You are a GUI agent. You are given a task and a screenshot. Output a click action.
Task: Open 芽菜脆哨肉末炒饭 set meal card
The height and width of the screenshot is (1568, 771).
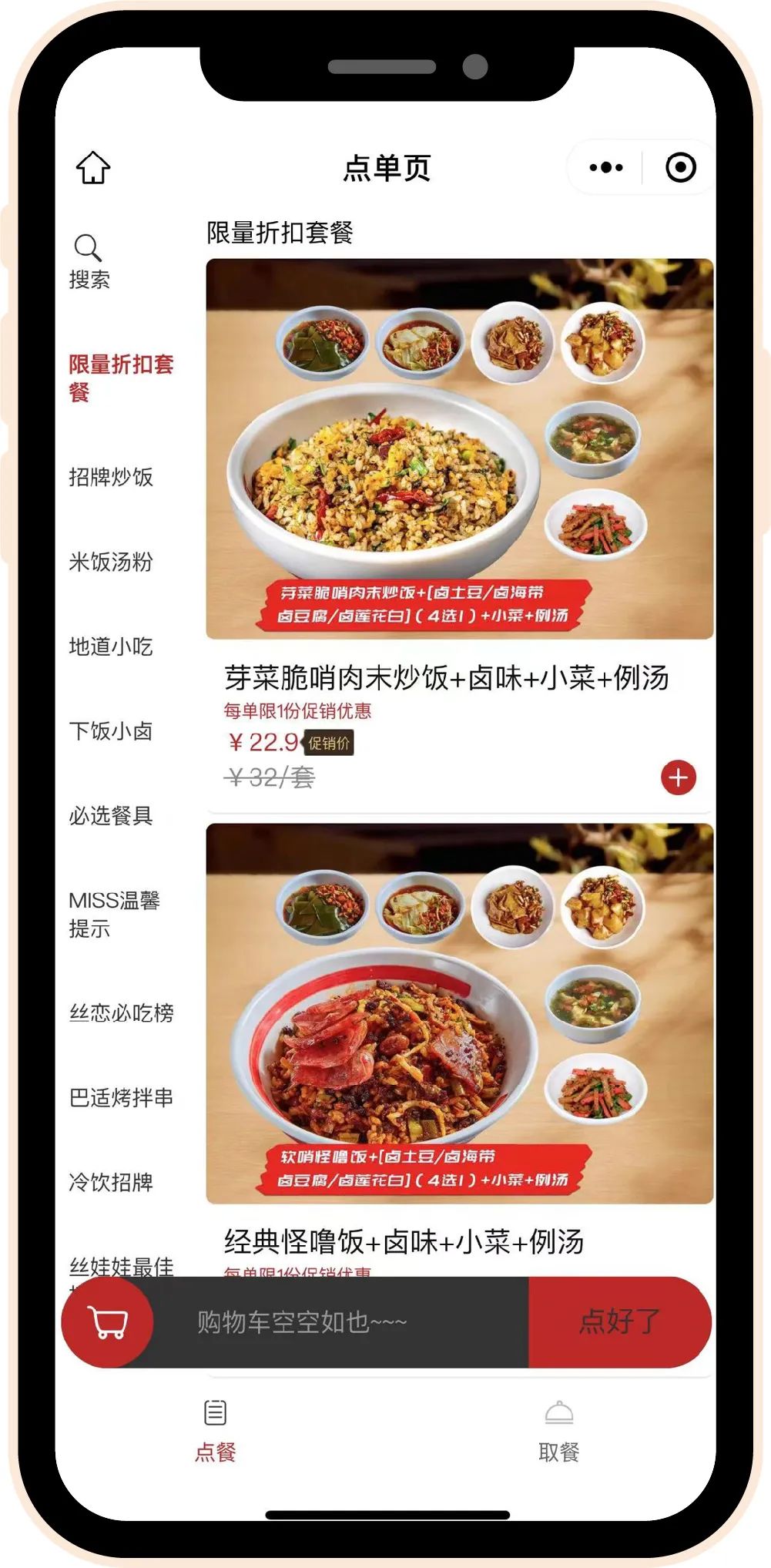[x=459, y=449]
